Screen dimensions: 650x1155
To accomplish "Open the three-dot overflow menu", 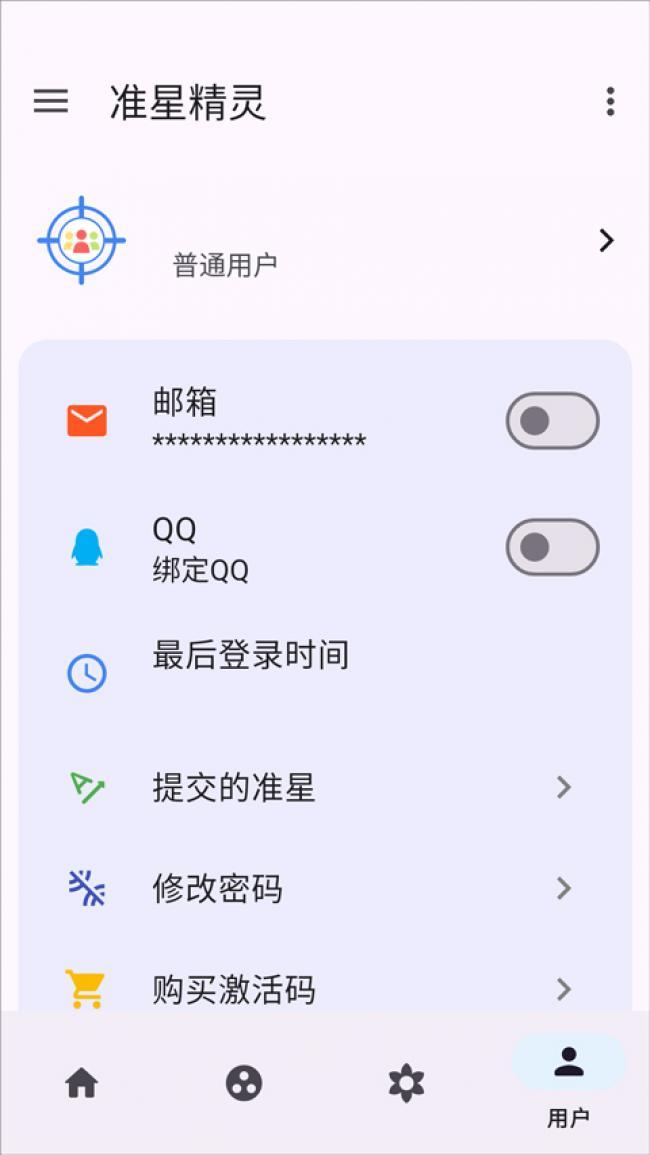I will (x=610, y=101).
